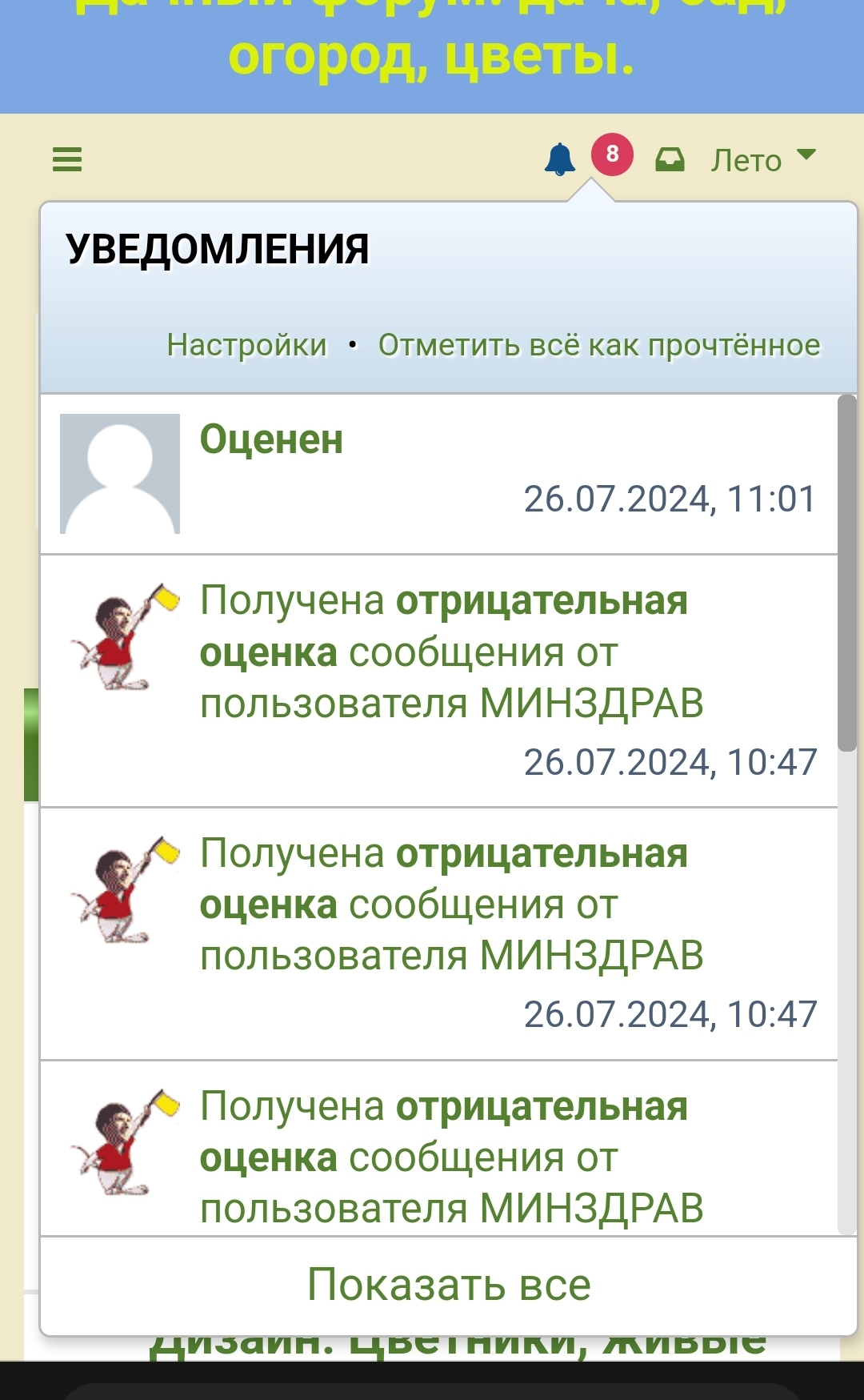Expand the Лето user dropdown
Viewport: 864px width, 1400px height.
pos(762,160)
